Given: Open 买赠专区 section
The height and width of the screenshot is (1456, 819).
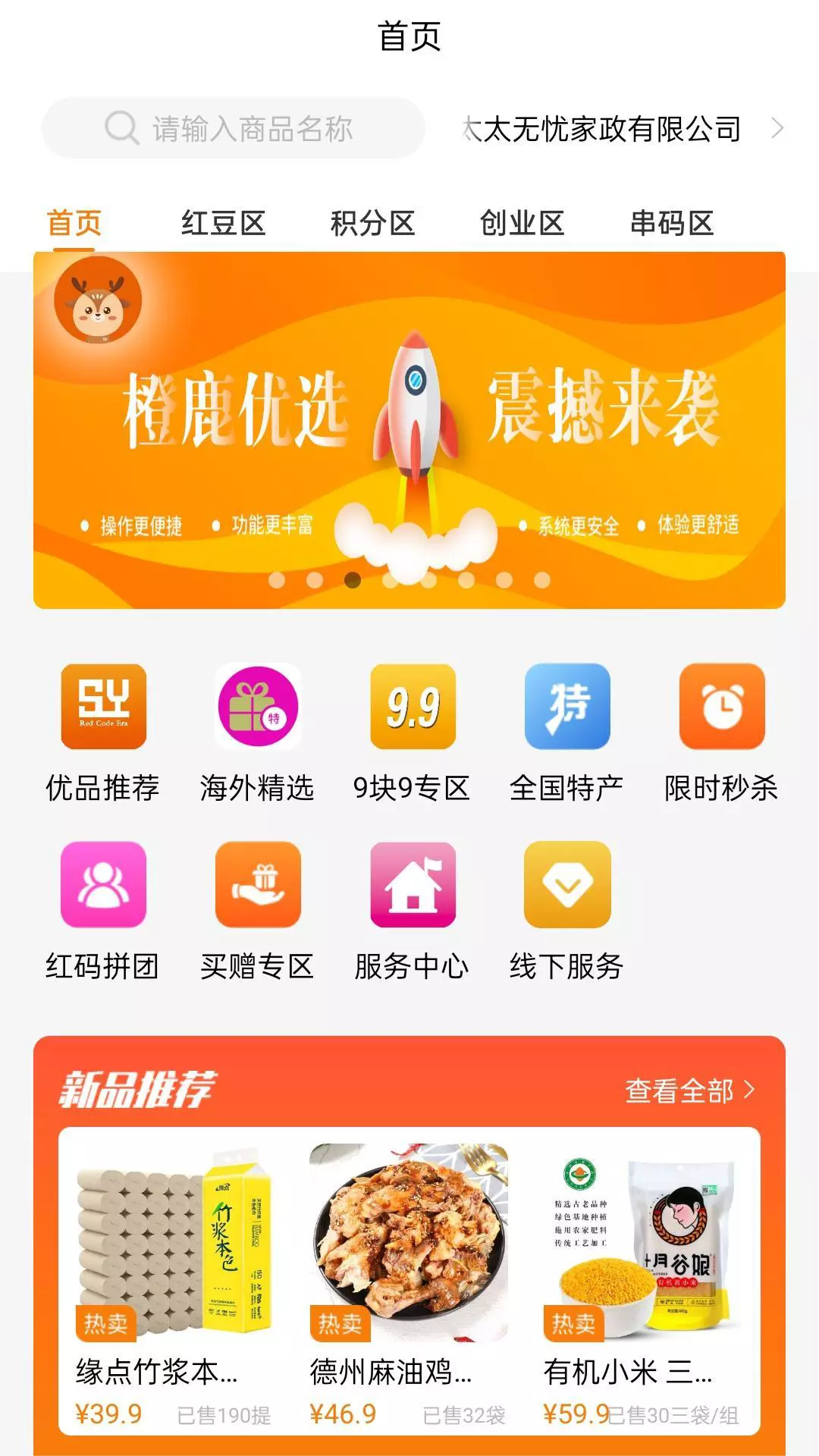Looking at the screenshot, I should [258, 912].
